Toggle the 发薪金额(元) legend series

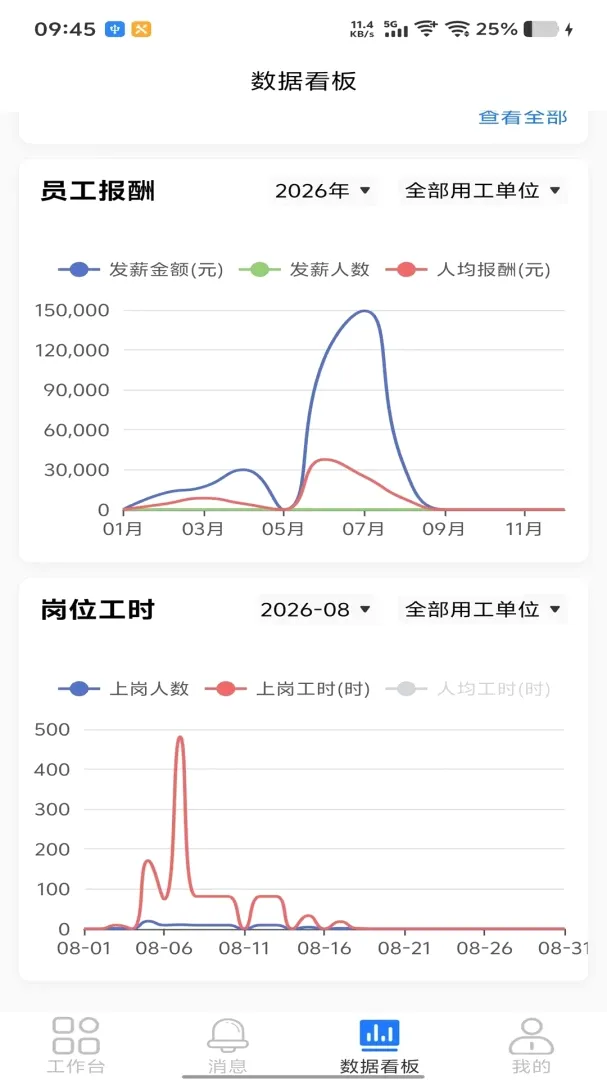click(141, 270)
